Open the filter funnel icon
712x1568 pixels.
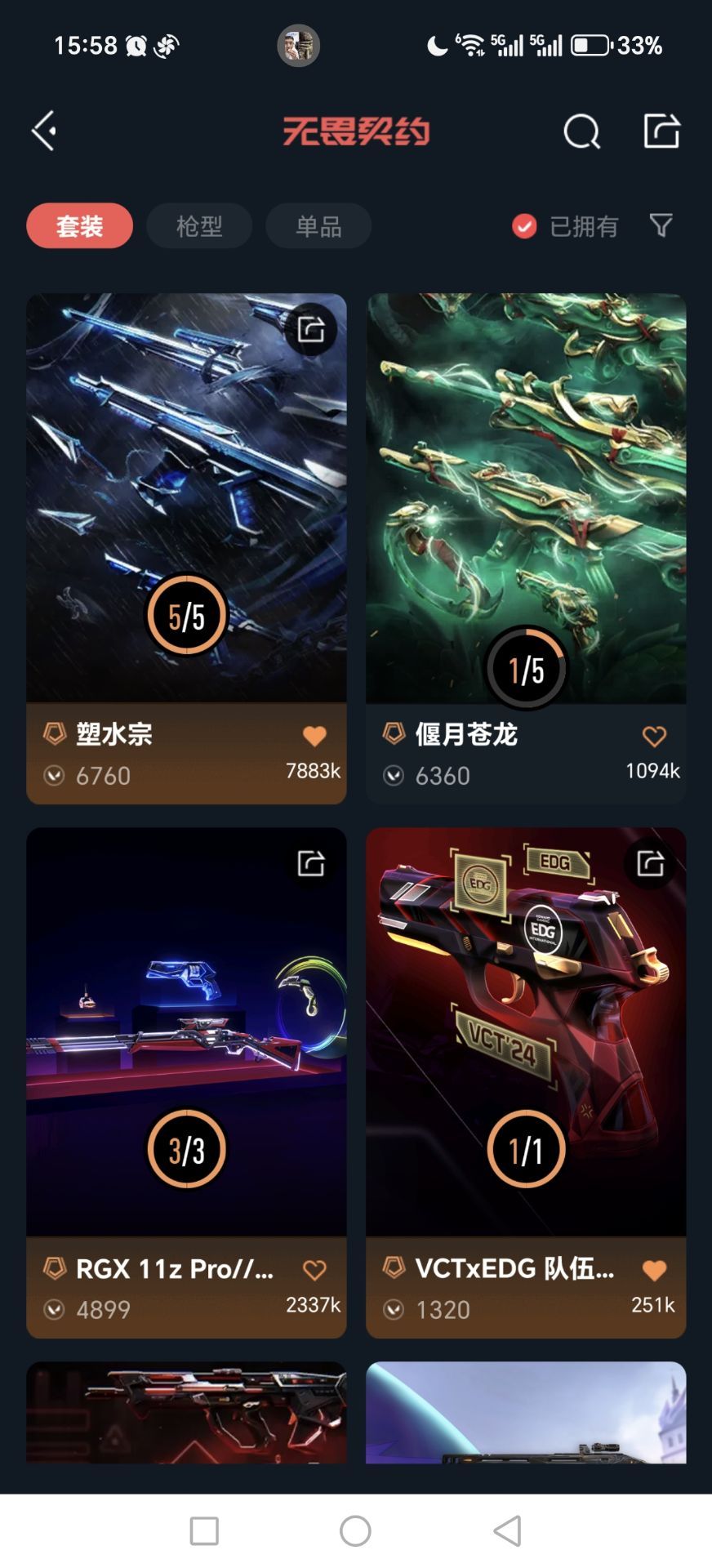pos(661,225)
